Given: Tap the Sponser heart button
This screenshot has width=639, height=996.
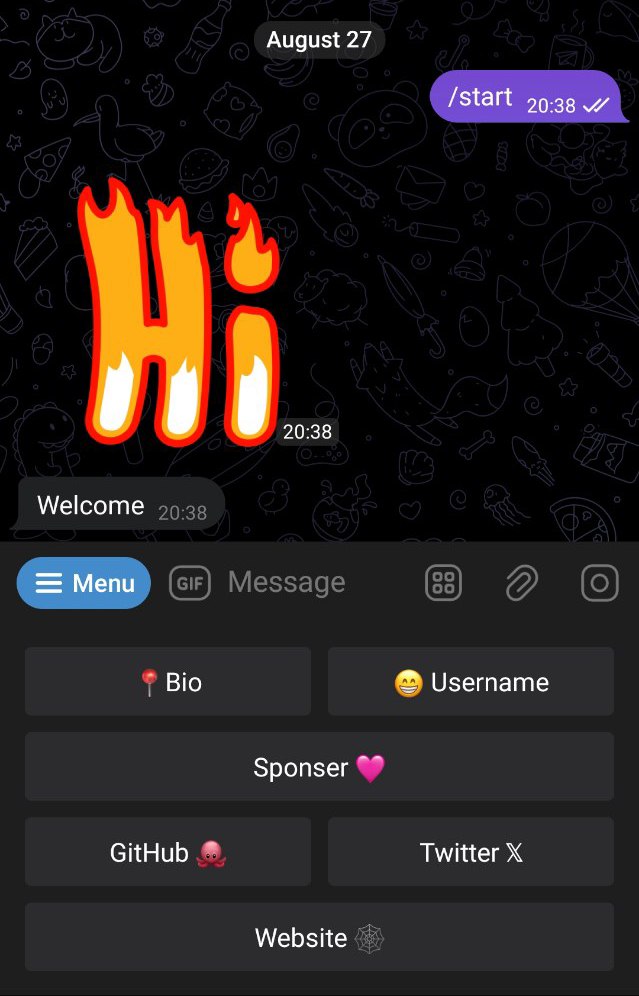Looking at the screenshot, I should tap(319, 767).
